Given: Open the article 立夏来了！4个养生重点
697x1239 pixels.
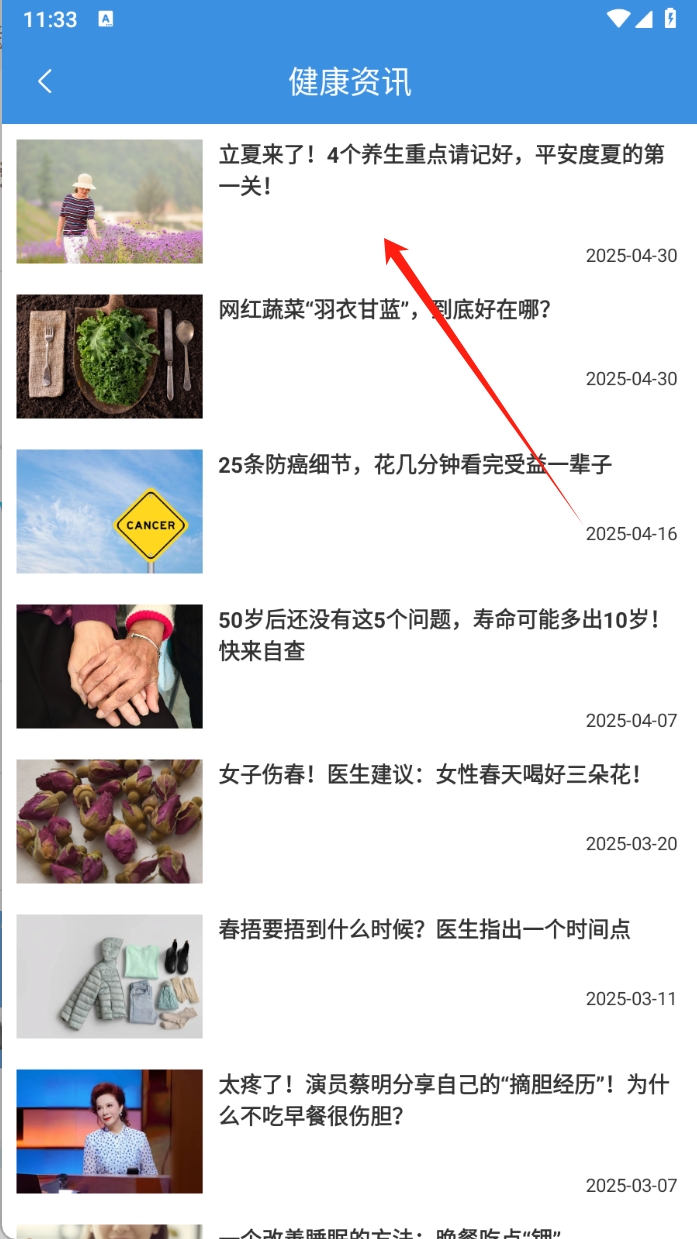Looking at the screenshot, I should (441, 170).
